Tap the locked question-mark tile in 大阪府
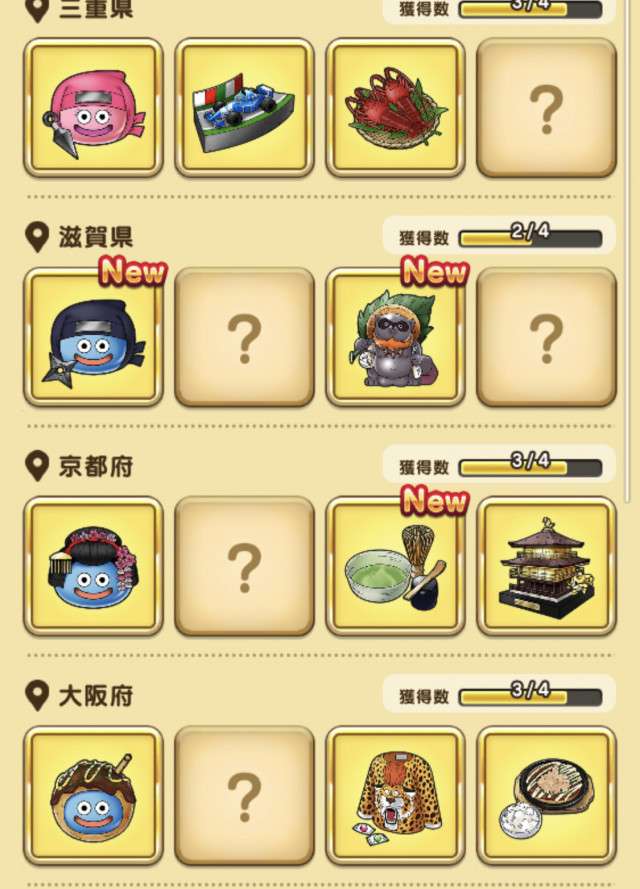This screenshot has width=640, height=889. click(244, 796)
